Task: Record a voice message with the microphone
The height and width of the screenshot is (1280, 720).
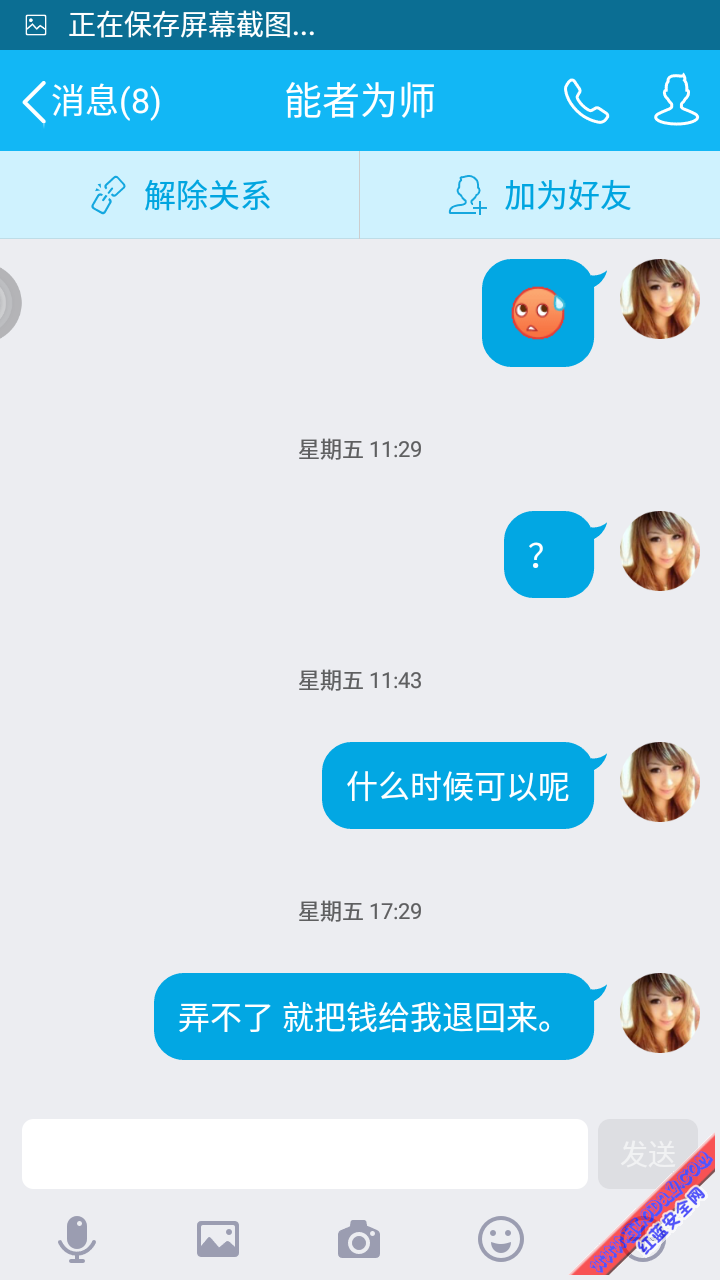Action: 77,1239
